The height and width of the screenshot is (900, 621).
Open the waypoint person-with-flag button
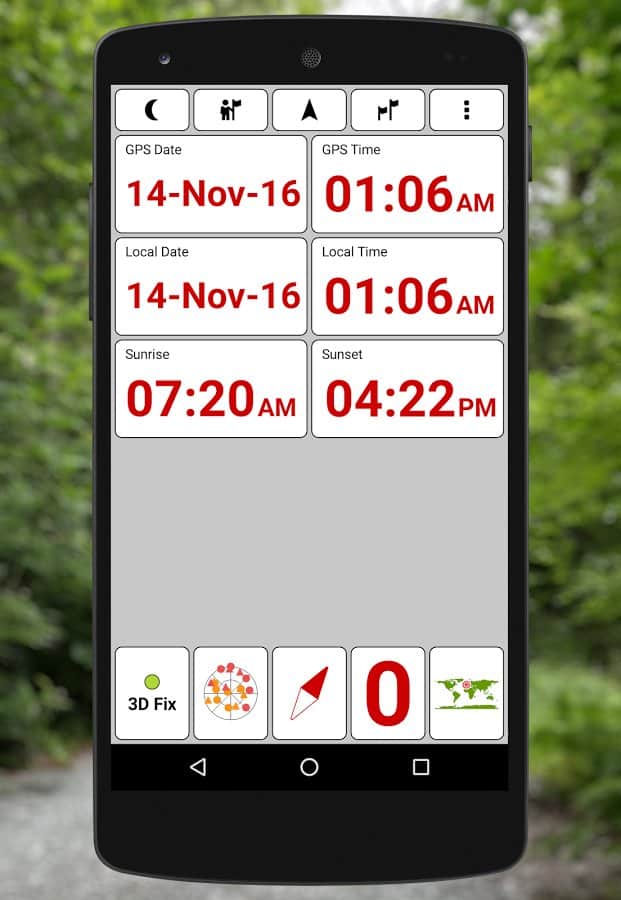(x=230, y=110)
